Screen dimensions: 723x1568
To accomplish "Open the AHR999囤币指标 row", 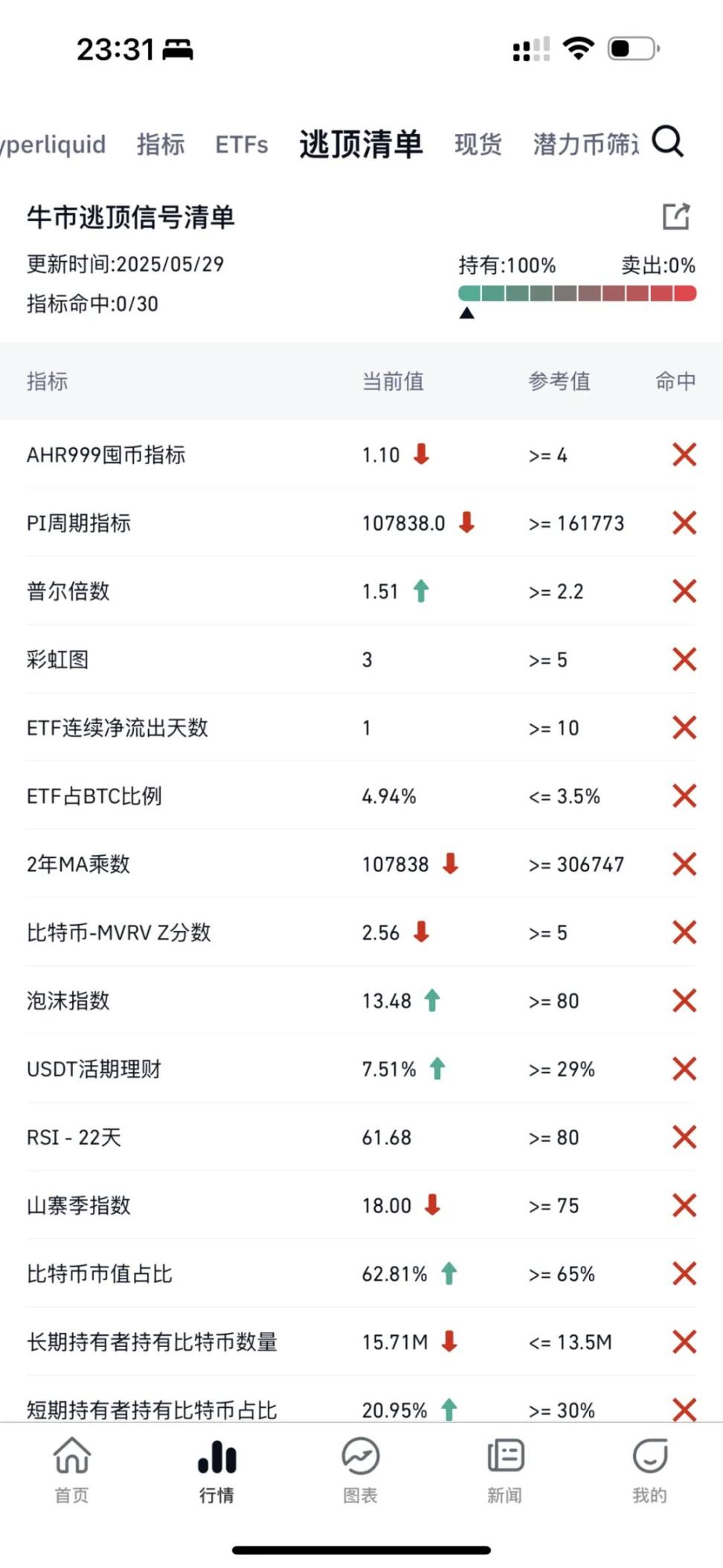I will click(361, 454).
